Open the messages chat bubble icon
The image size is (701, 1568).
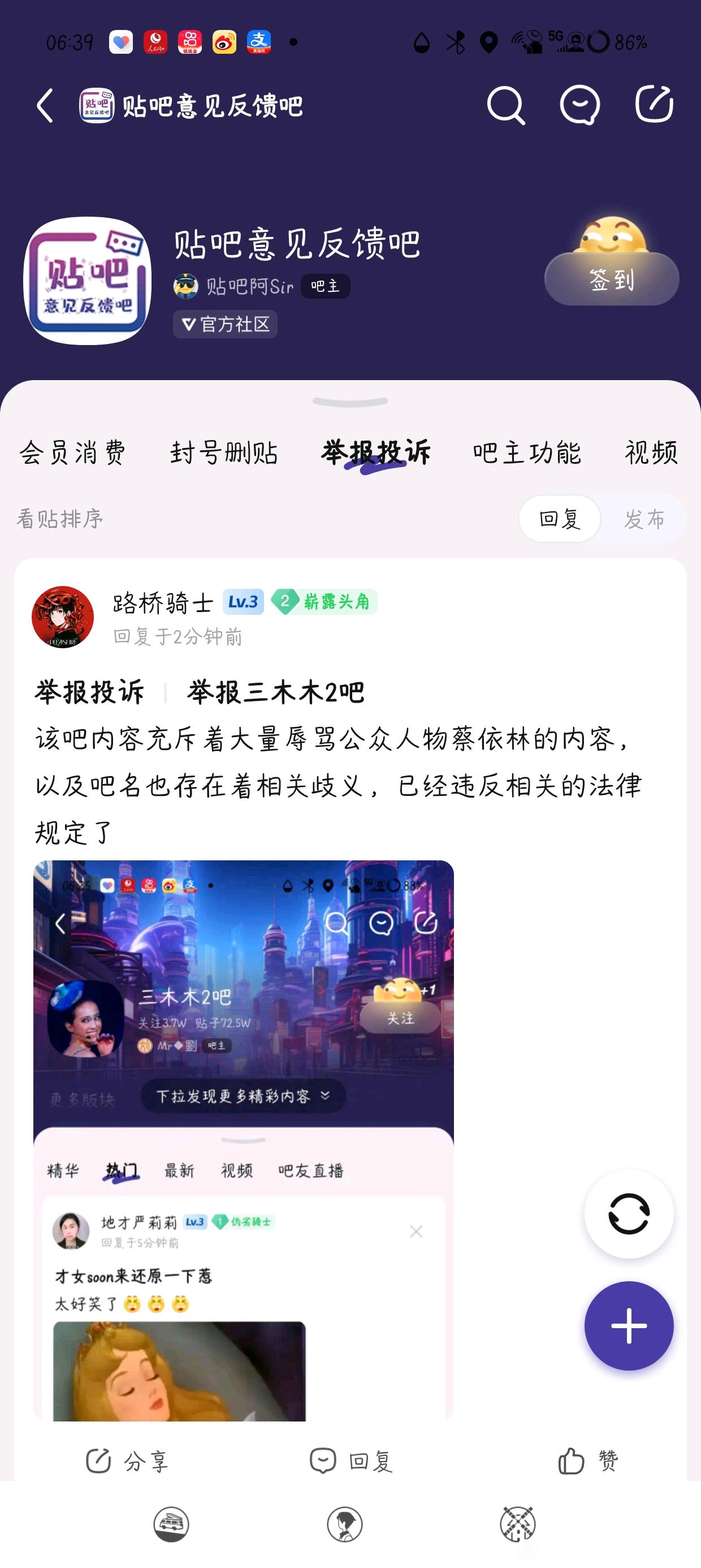pyautogui.click(x=579, y=105)
